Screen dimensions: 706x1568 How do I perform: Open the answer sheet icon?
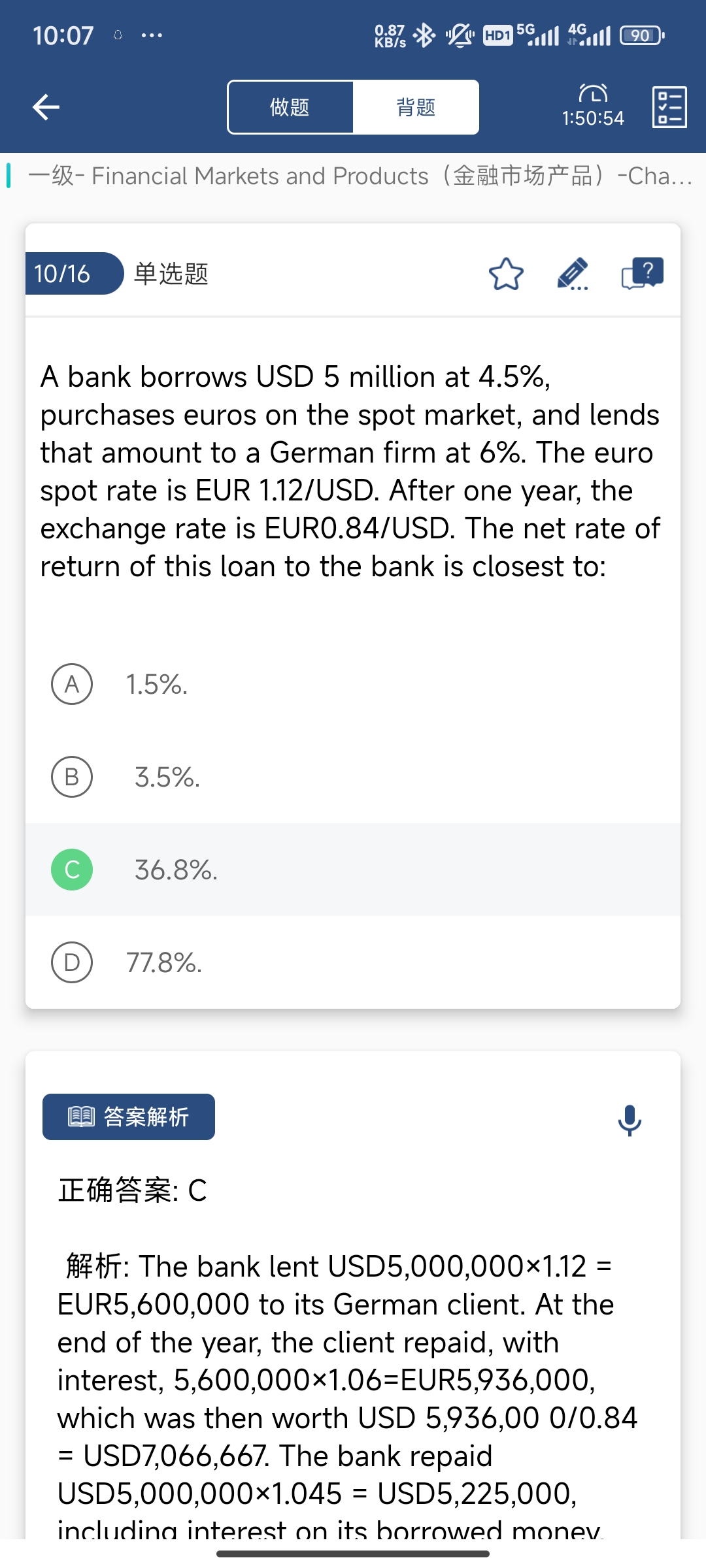669,107
